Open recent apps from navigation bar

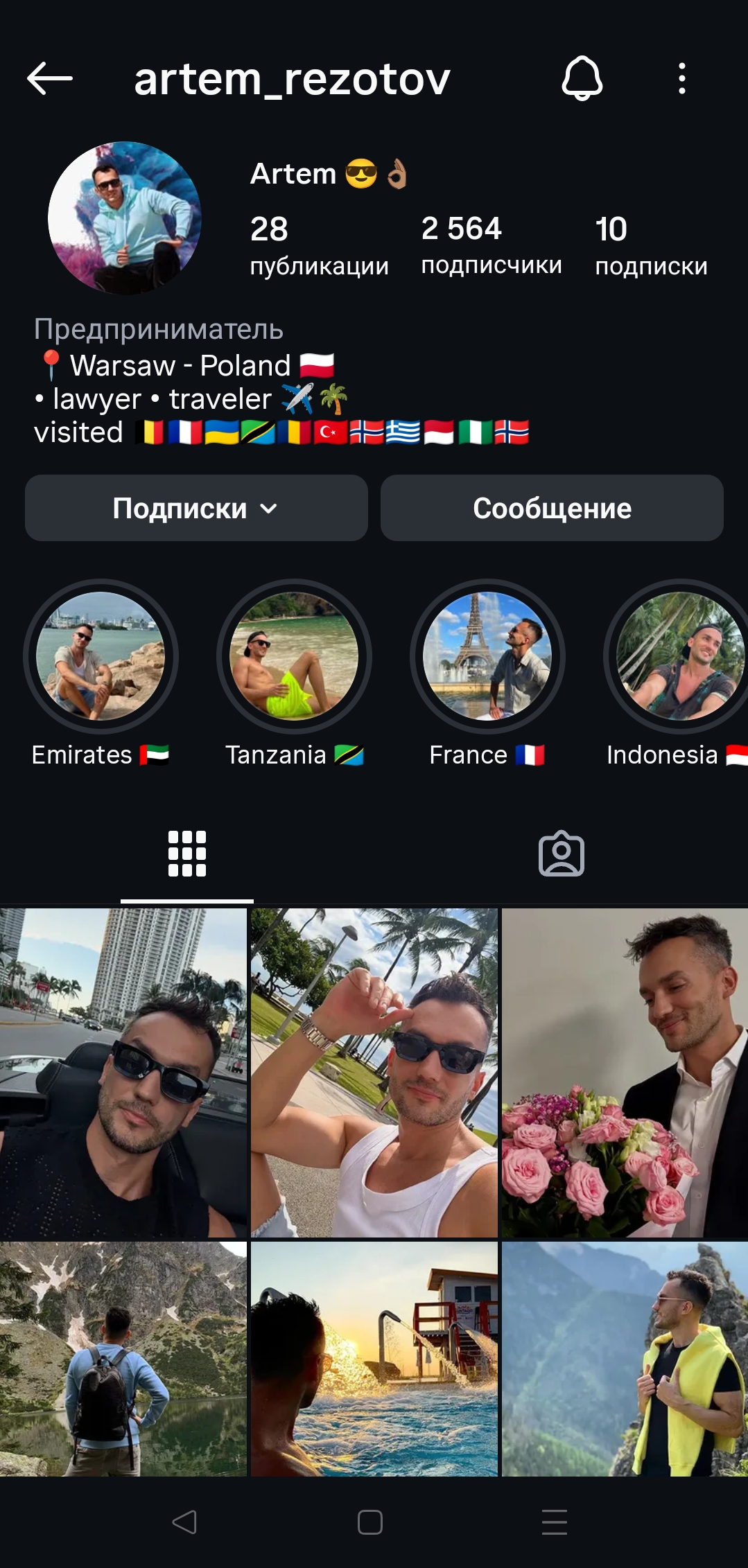point(555,1522)
